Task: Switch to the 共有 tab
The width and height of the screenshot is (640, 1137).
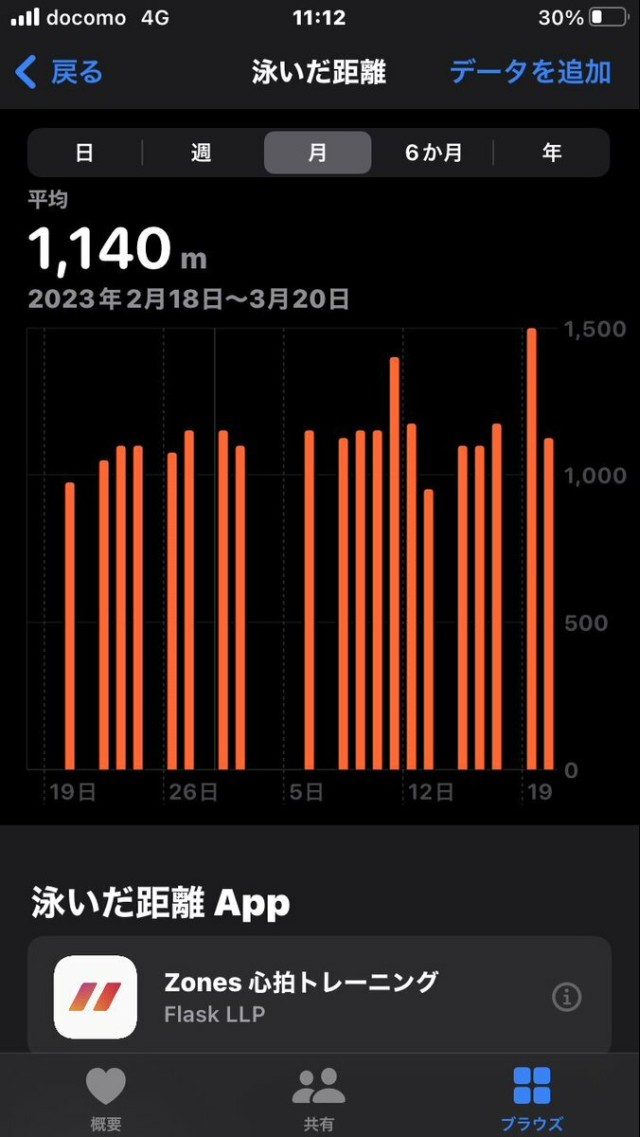Action: tap(319, 1097)
